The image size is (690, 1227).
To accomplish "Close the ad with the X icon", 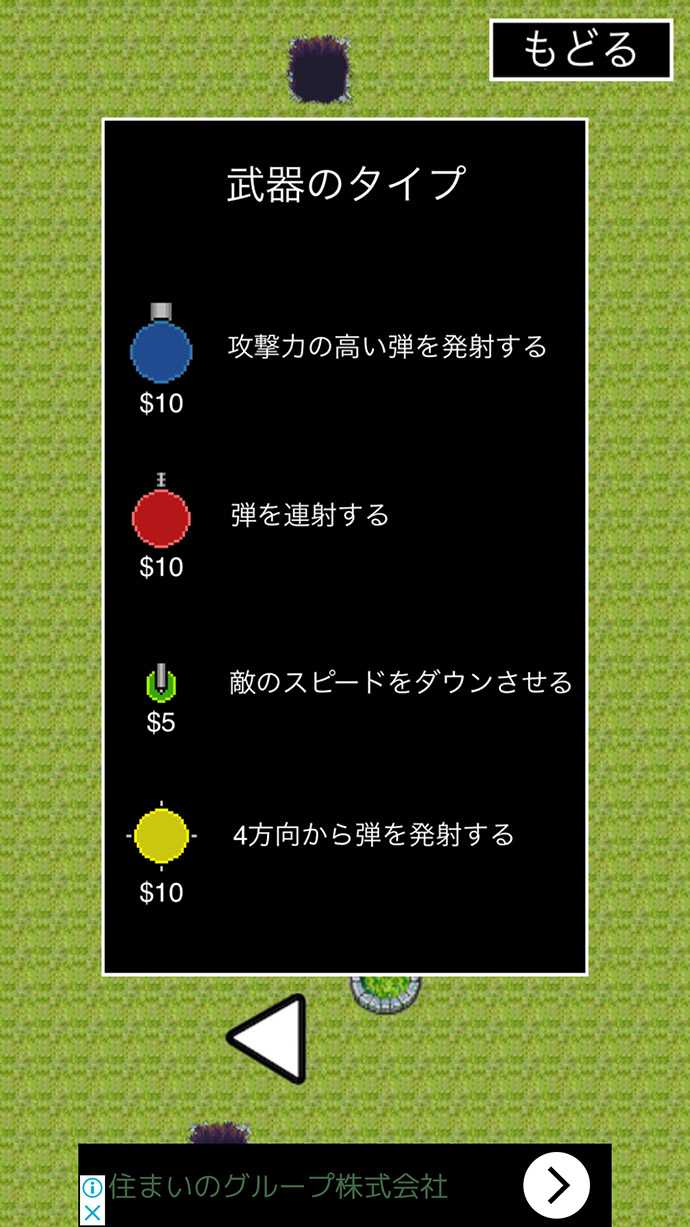I will [x=91, y=1213].
